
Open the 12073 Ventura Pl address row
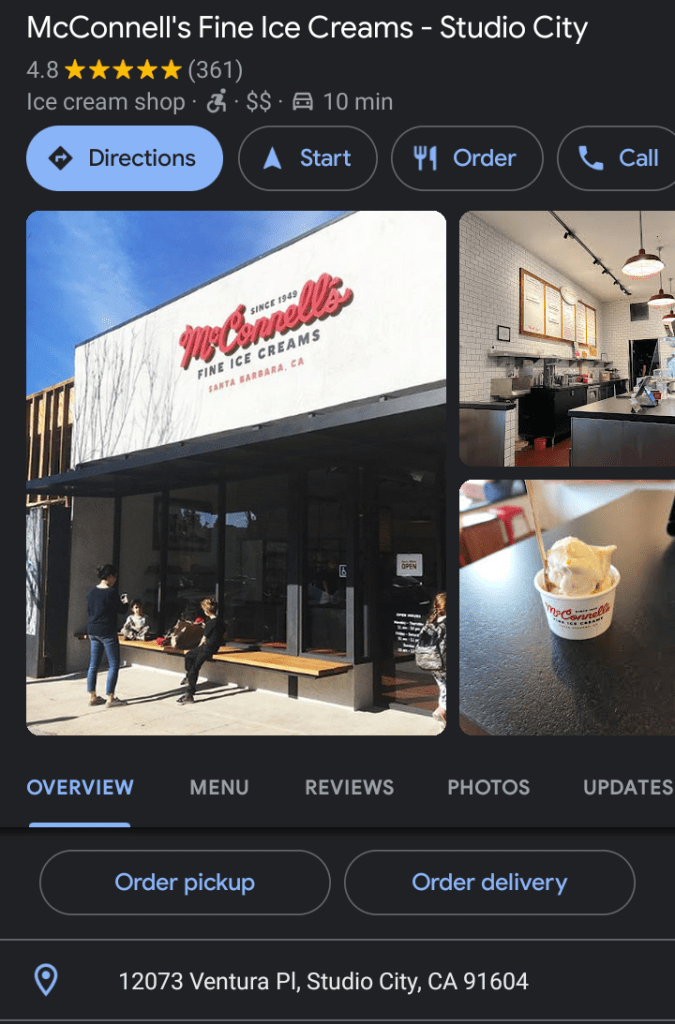[x=323, y=981]
